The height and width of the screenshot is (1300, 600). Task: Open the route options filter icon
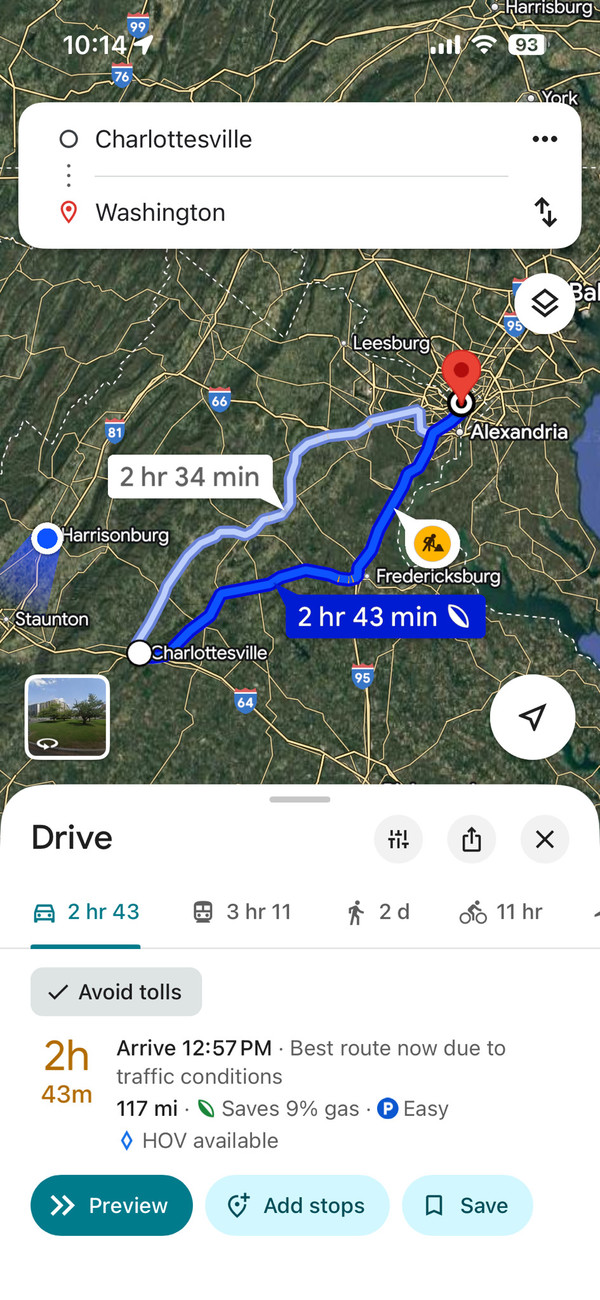point(398,839)
